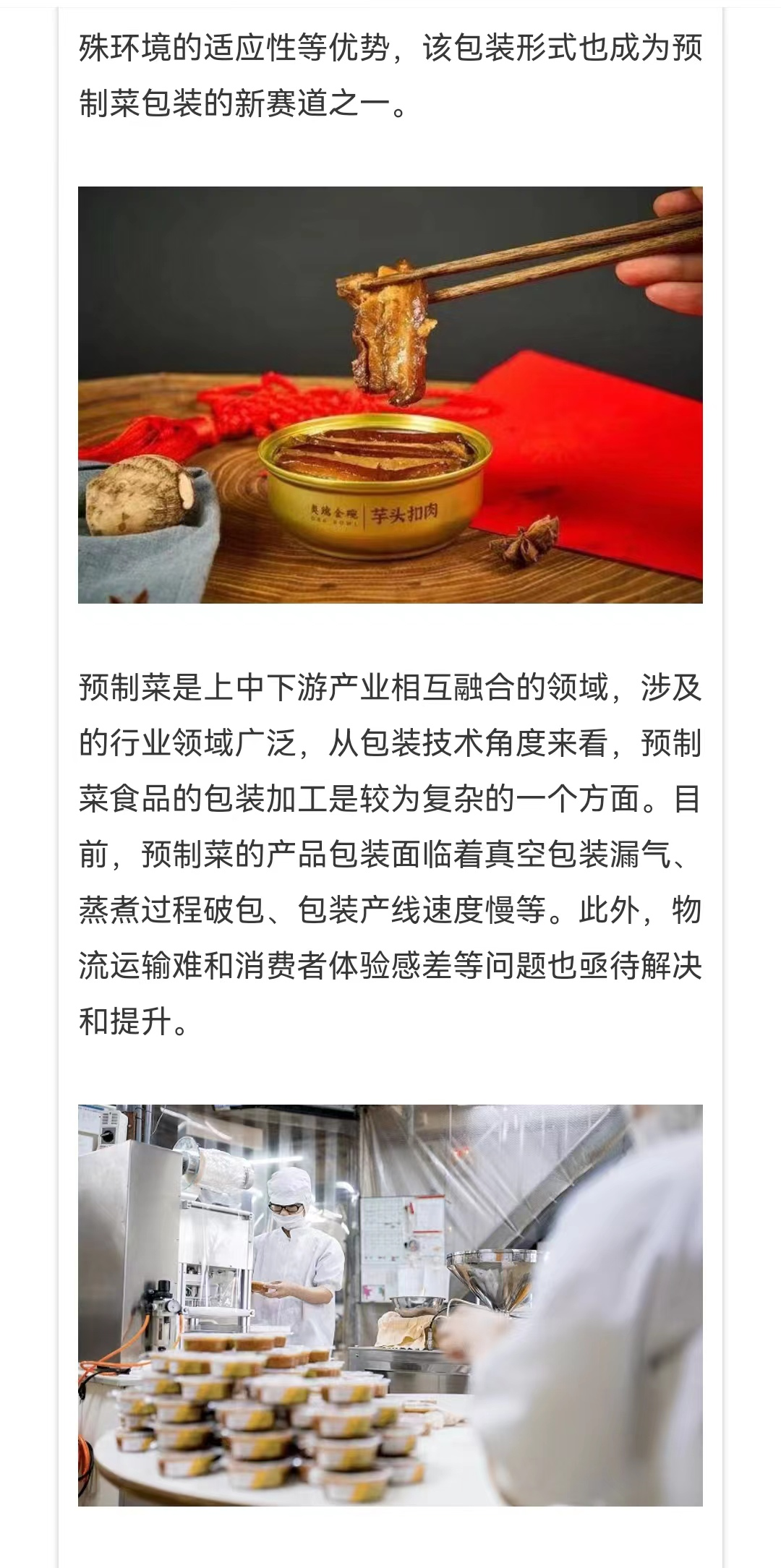This screenshot has height=1568, width=781.
Task: Open the taro braised pork can photo
Action: tap(390, 395)
